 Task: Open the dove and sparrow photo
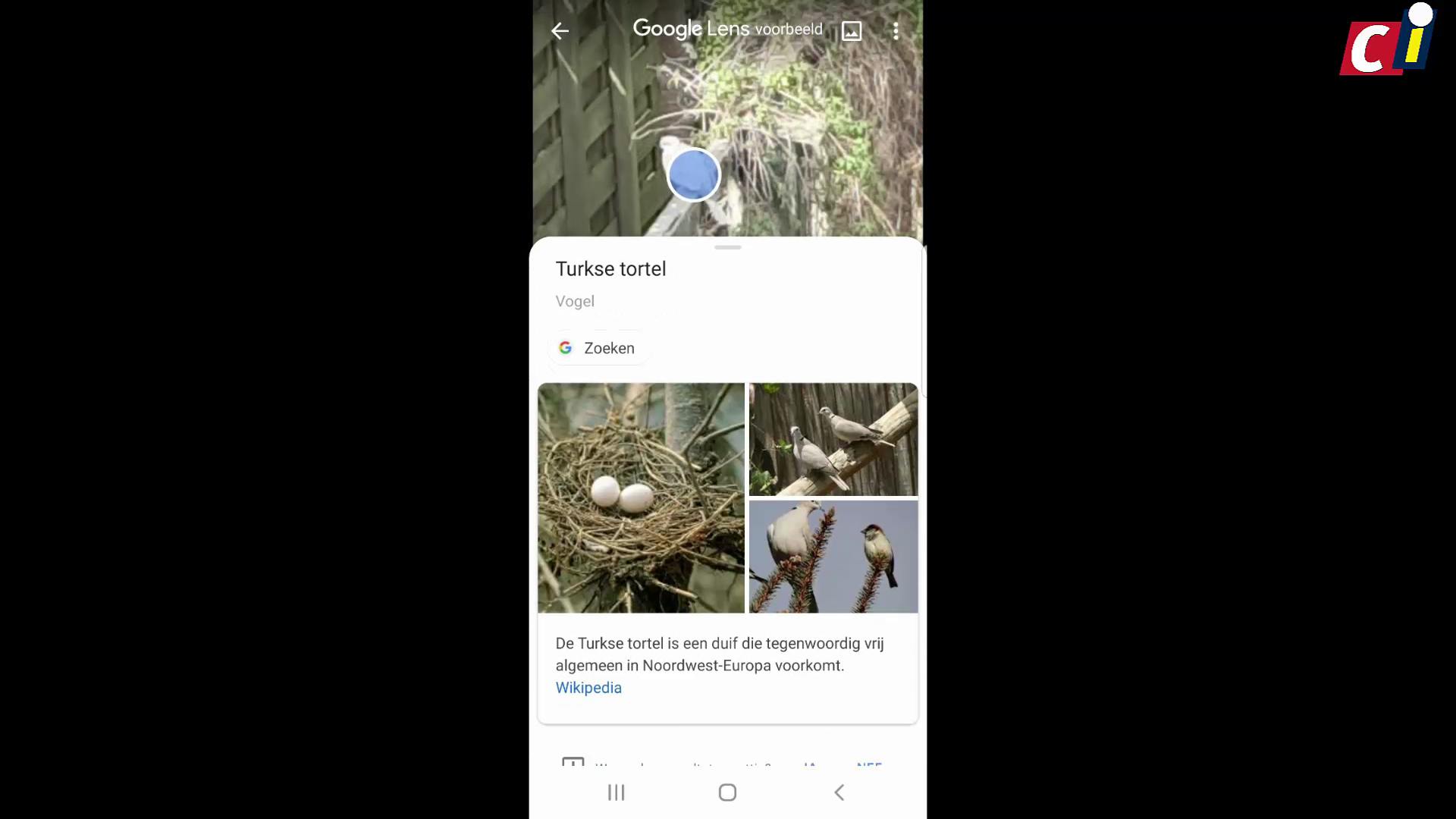pos(833,556)
